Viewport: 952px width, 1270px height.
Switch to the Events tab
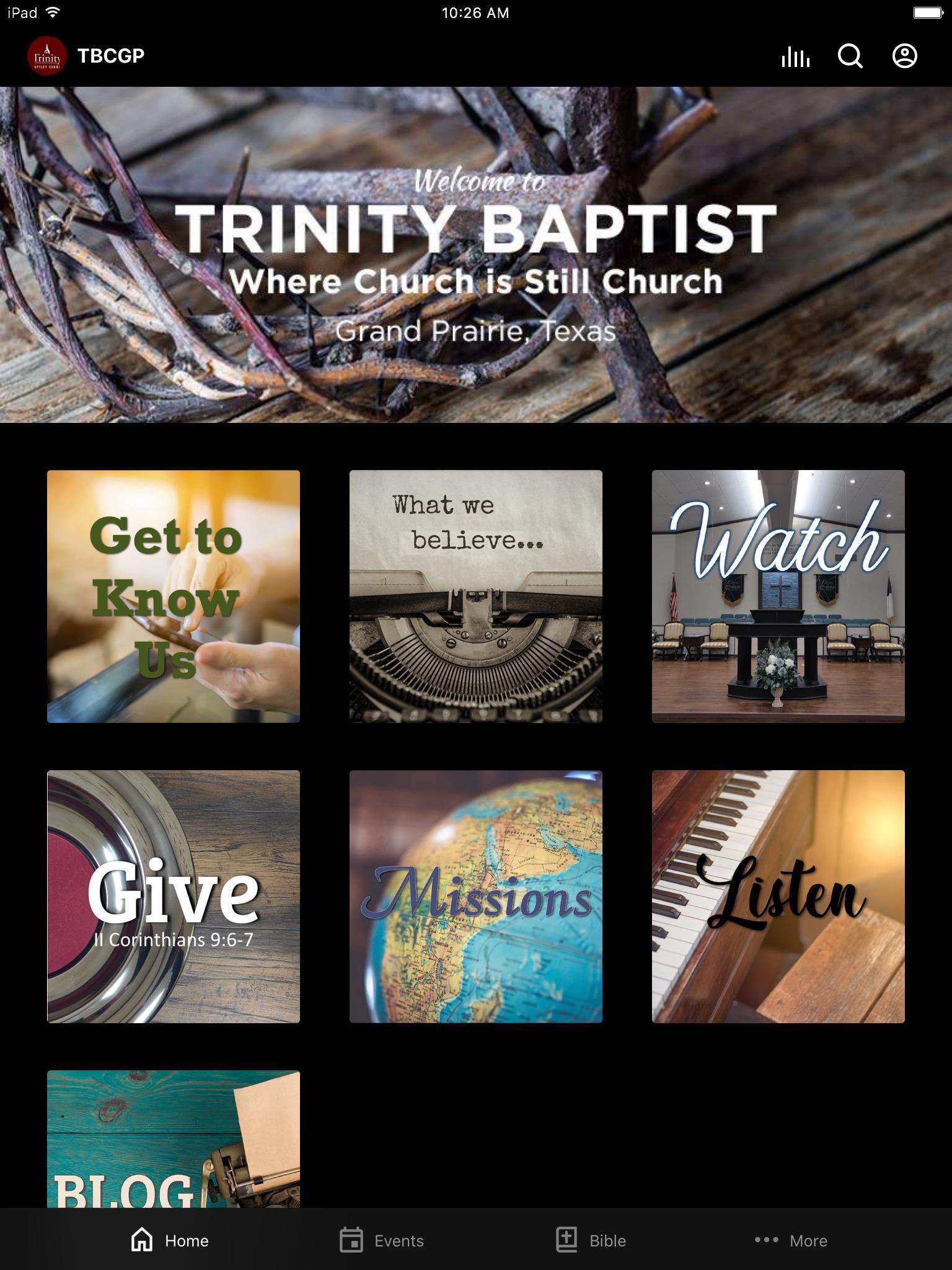[382, 1240]
